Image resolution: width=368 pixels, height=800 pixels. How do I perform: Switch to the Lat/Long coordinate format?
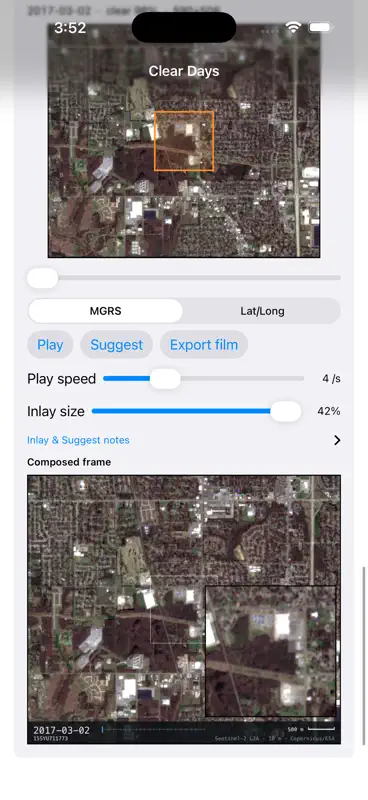[262, 311]
